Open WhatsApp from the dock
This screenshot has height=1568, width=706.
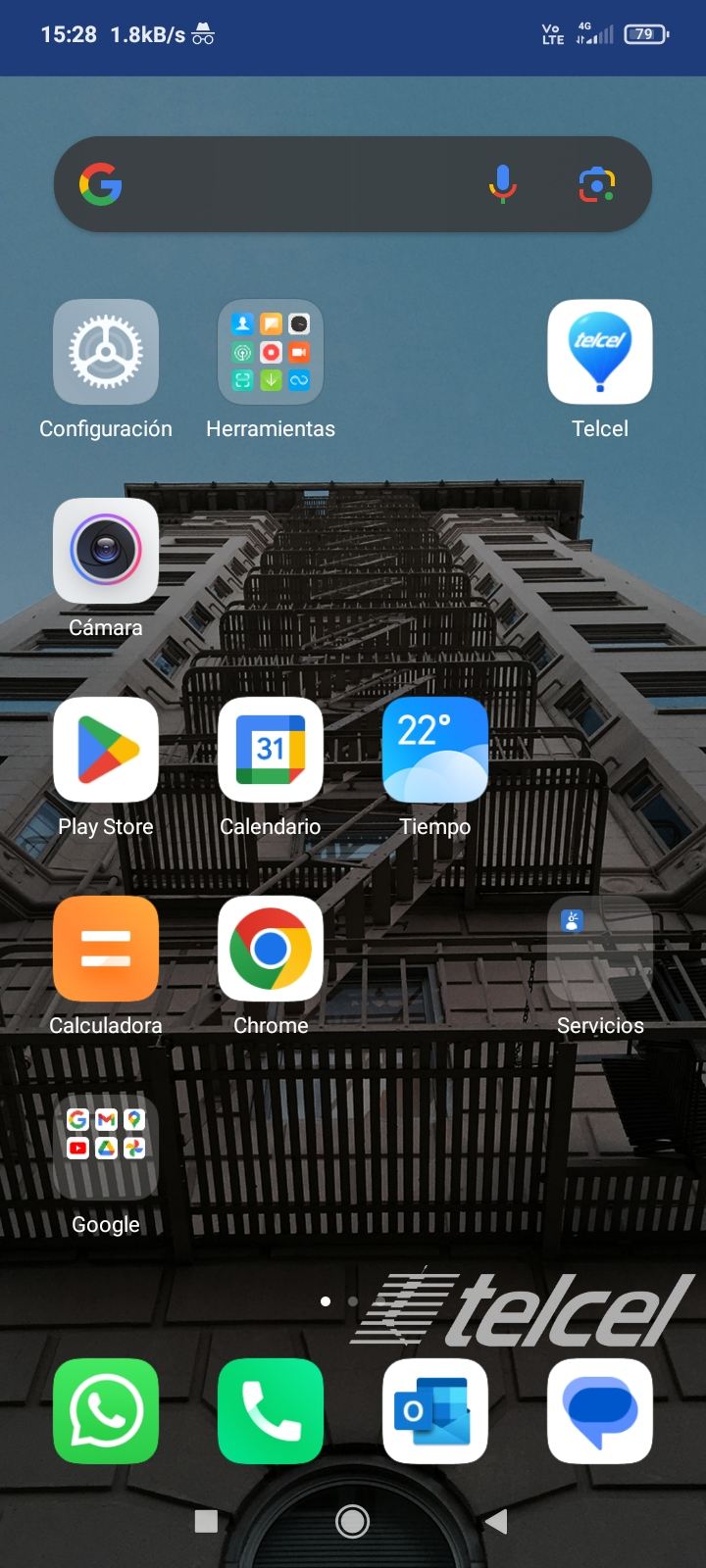coord(106,1411)
